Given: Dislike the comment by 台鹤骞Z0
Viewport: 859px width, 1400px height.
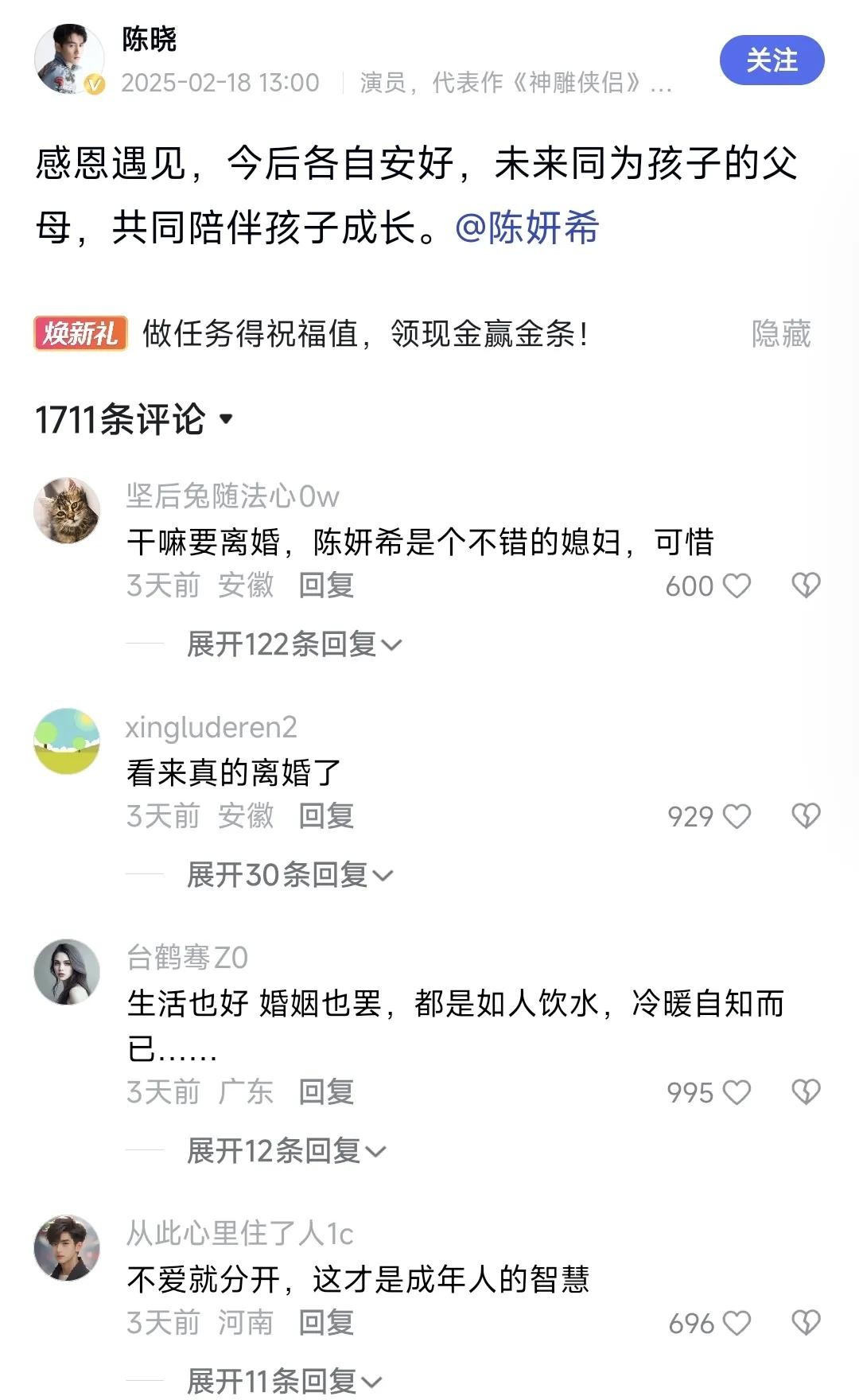Looking at the screenshot, I should point(805,1092).
